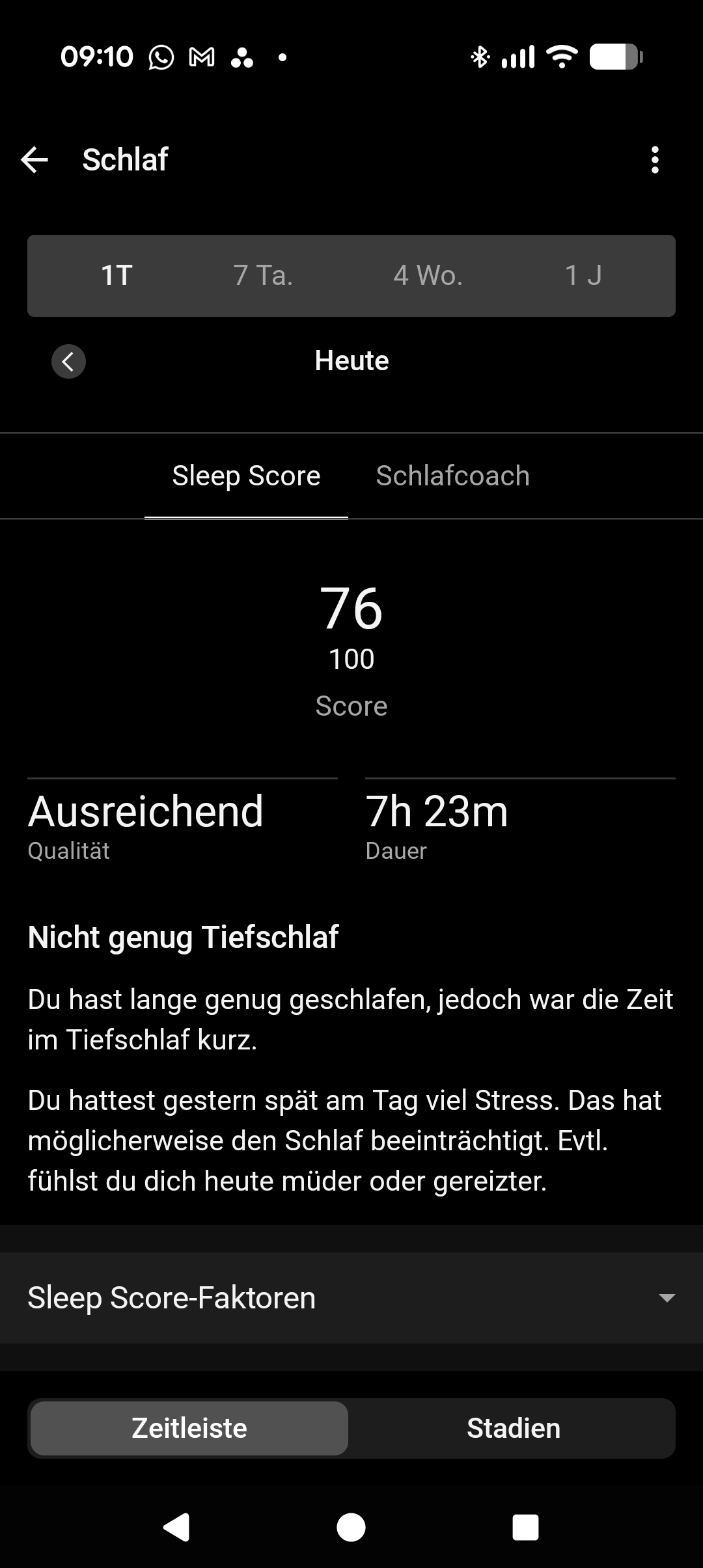Select the Sleep Score tab
This screenshot has height=1568, width=703.
246,476
